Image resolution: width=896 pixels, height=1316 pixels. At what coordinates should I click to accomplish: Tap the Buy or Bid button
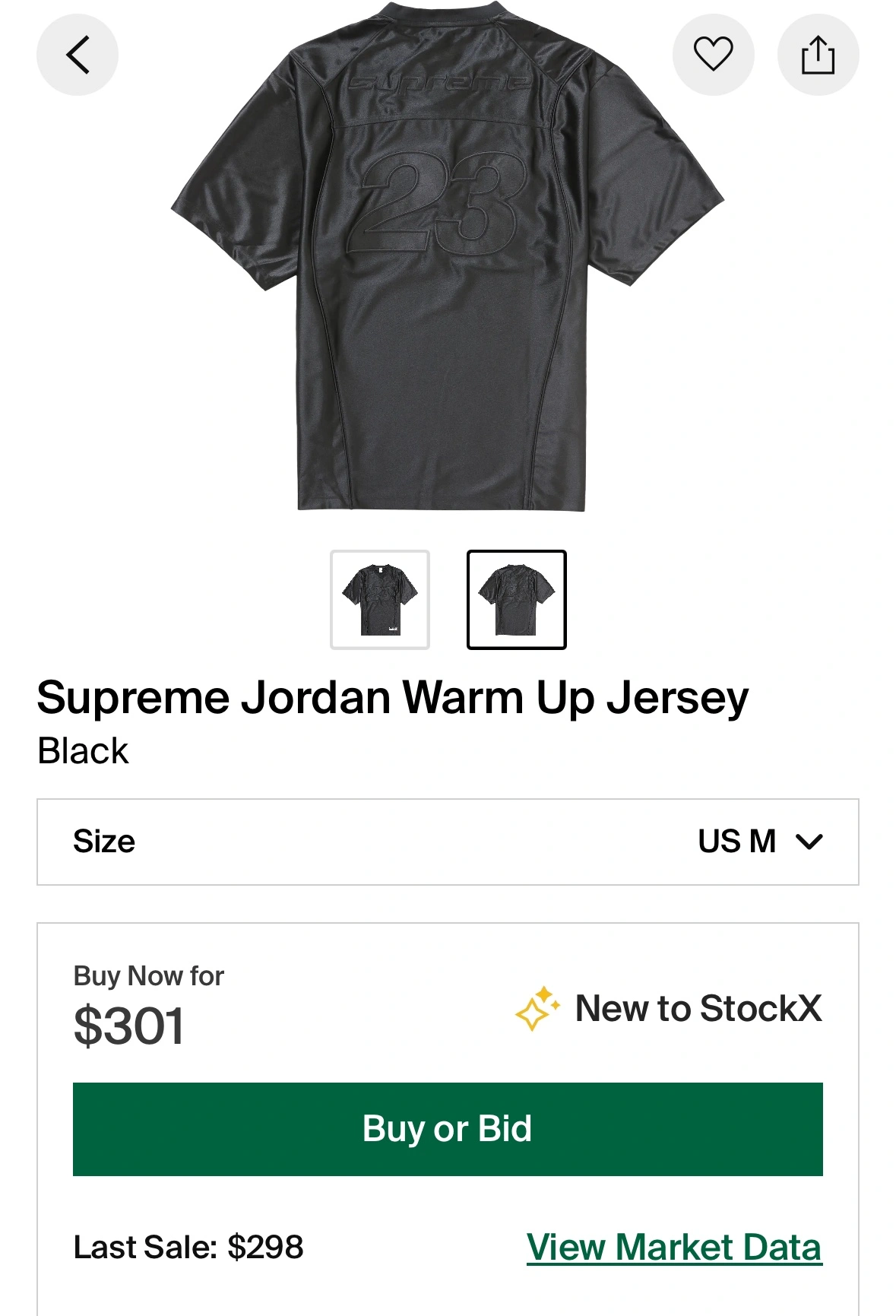click(448, 1129)
